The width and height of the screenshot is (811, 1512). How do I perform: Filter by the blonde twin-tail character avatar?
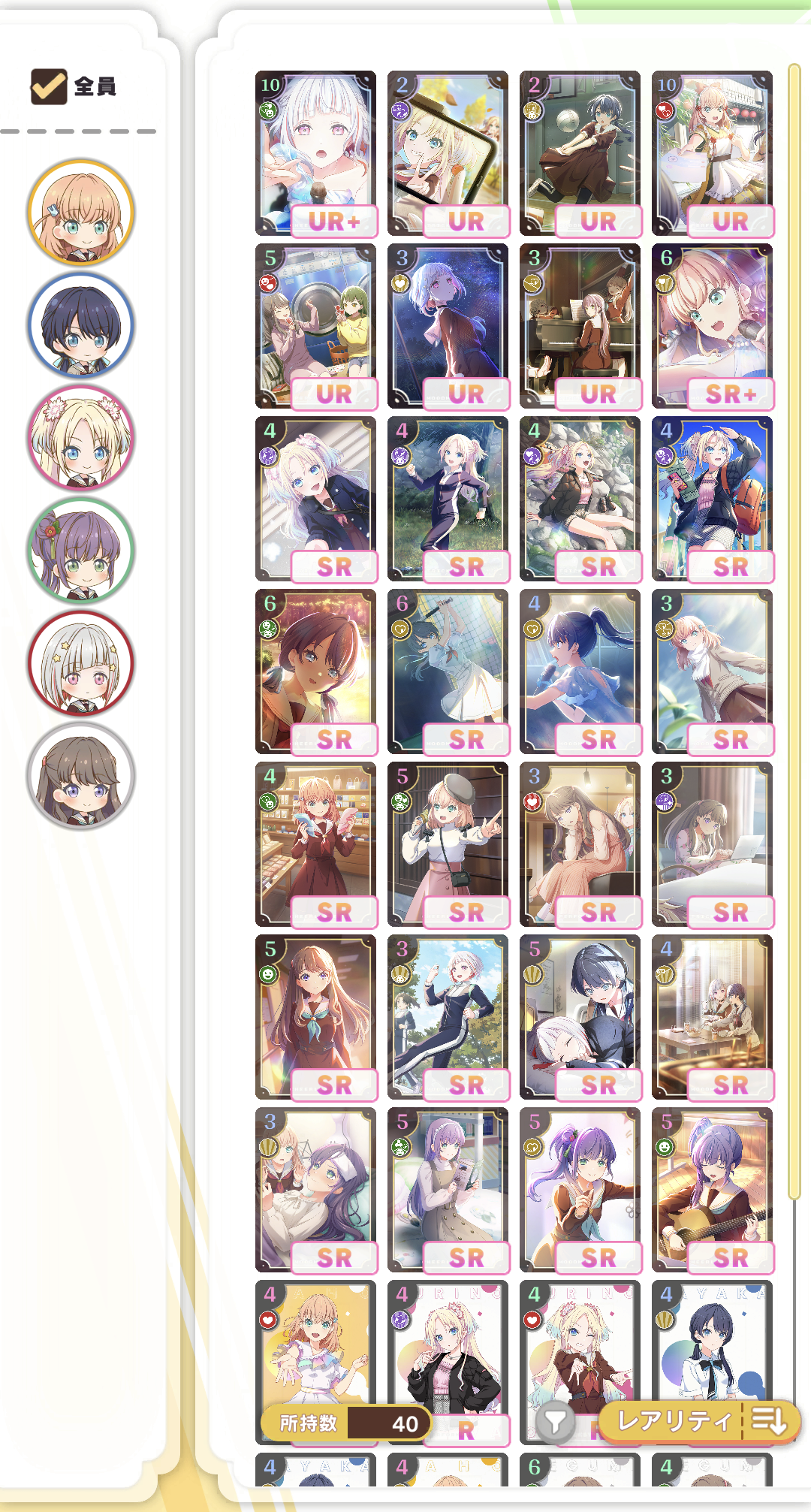point(80,438)
